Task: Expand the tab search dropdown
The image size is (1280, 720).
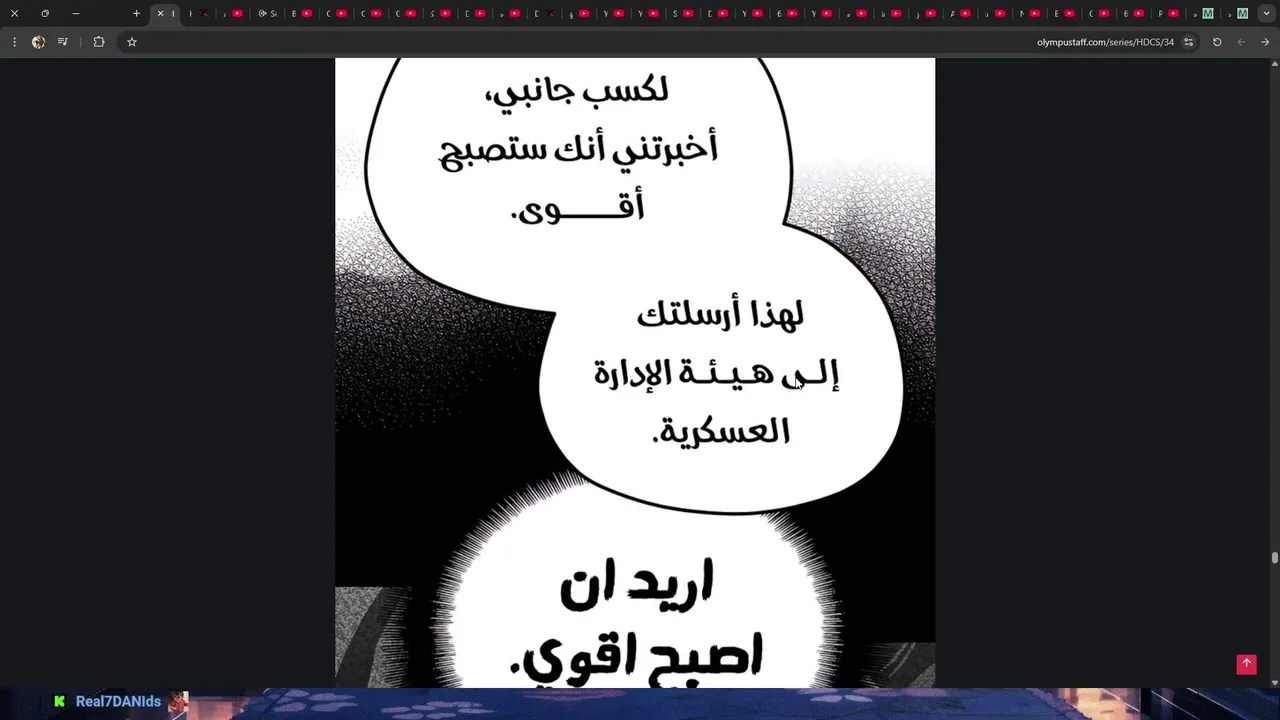Action: 1265,14
